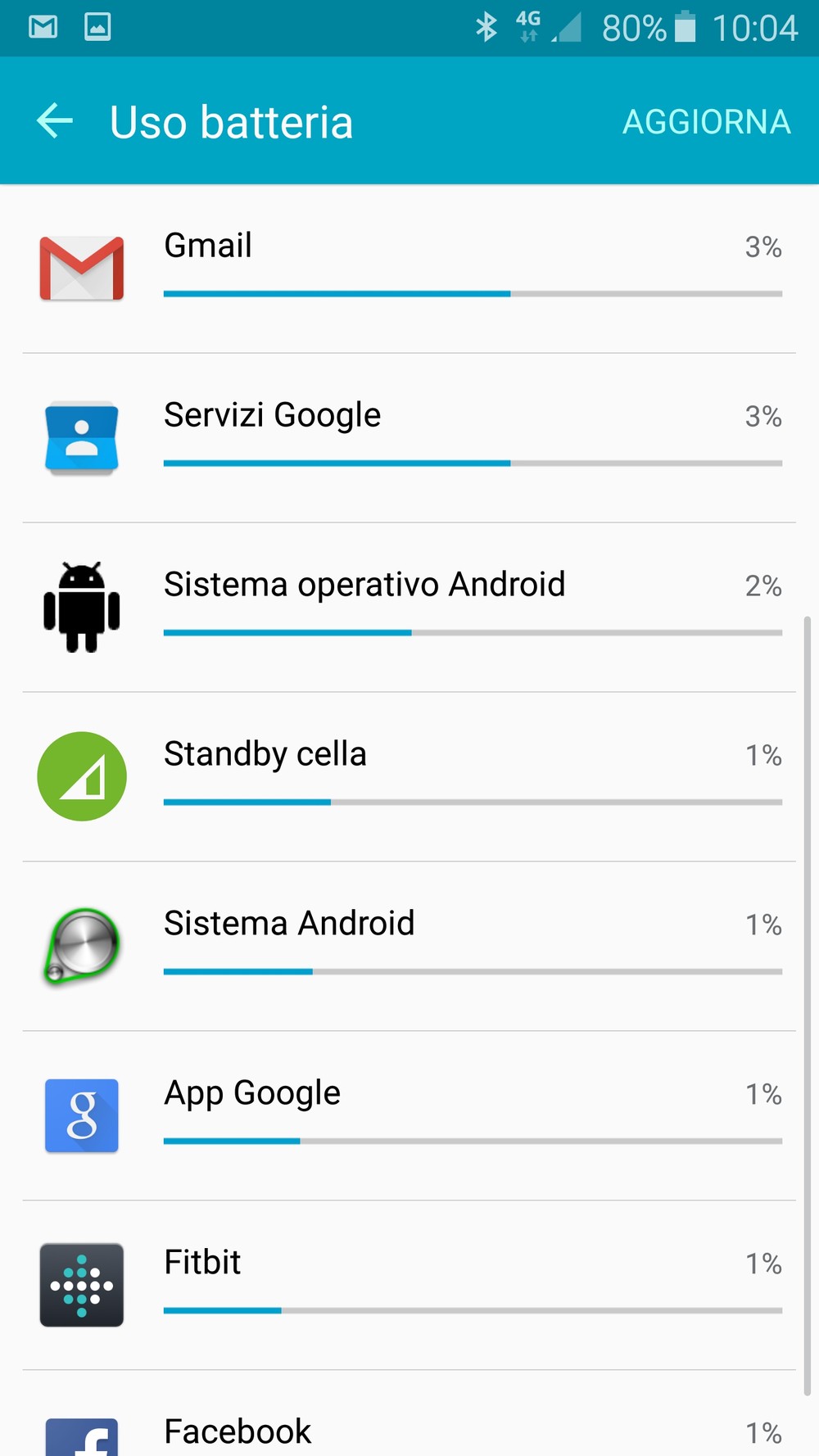View Fitbit battery consumption
The image size is (819, 1456).
click(409, 1286)
